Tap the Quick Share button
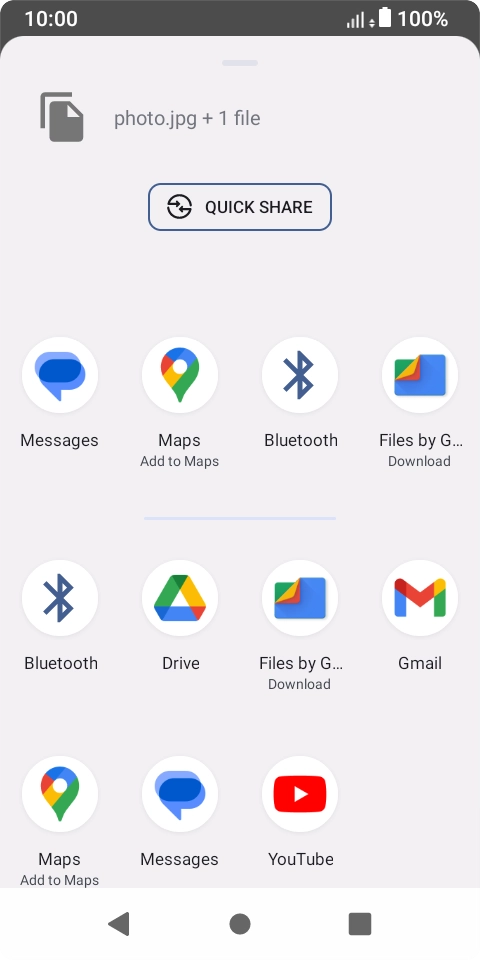This screenshot has height=960, width=480. 240,207
